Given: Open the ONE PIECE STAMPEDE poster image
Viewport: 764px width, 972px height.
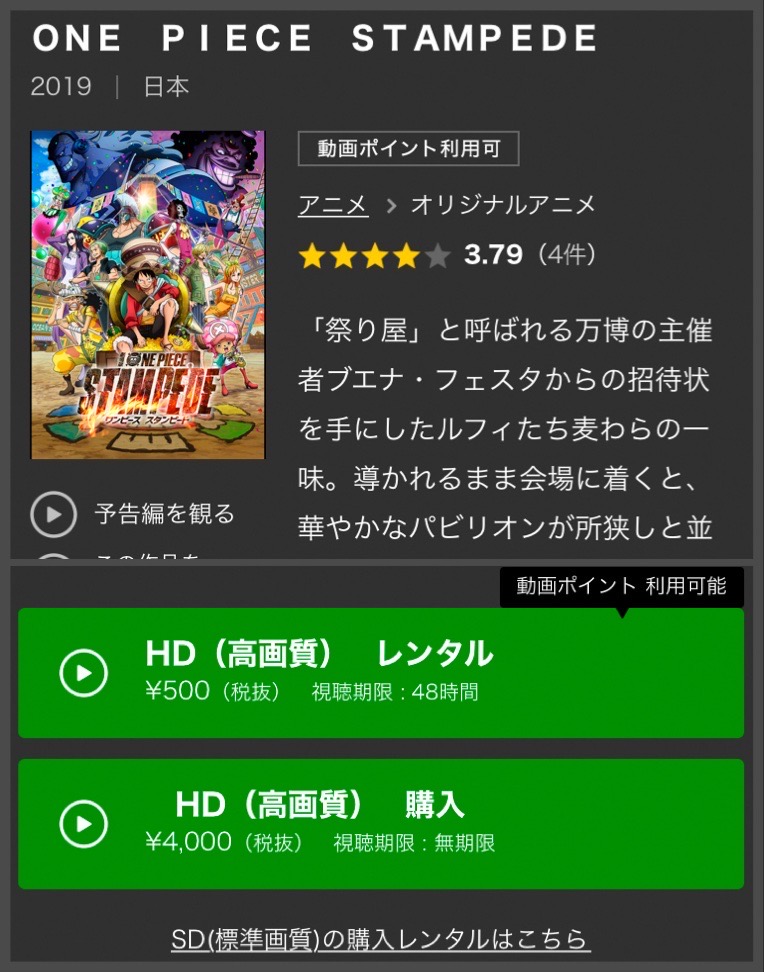Looking at the screenshot, I should coord(148,294).
